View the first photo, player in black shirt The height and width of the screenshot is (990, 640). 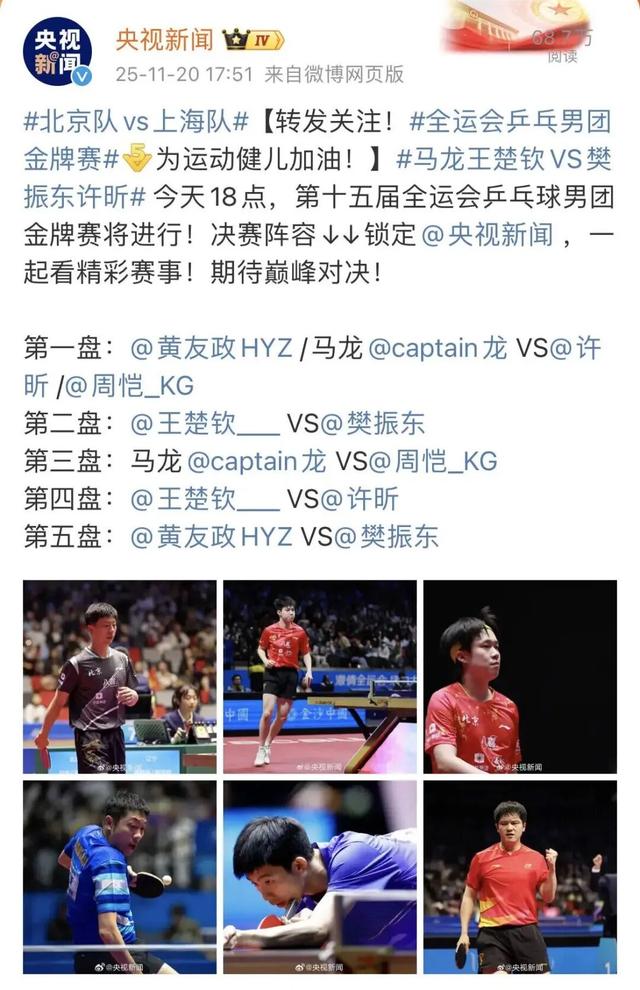(x=120, y=677)
